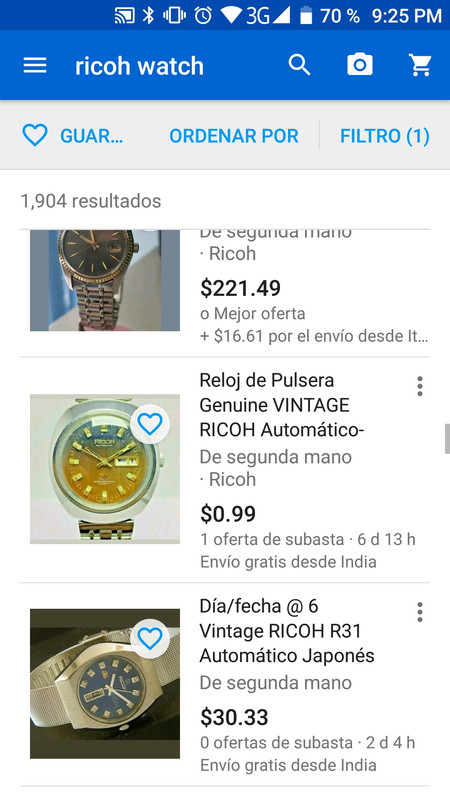Open camera image search

(x=360, y=65)
